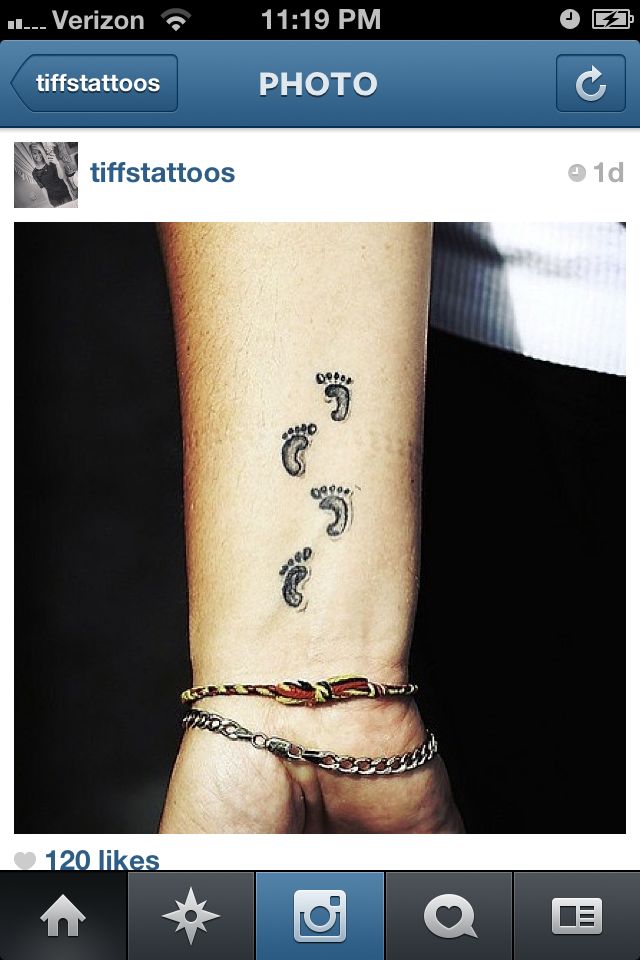Open the footprints tattoo photo

pyautogui.click(x=320, y=528)
